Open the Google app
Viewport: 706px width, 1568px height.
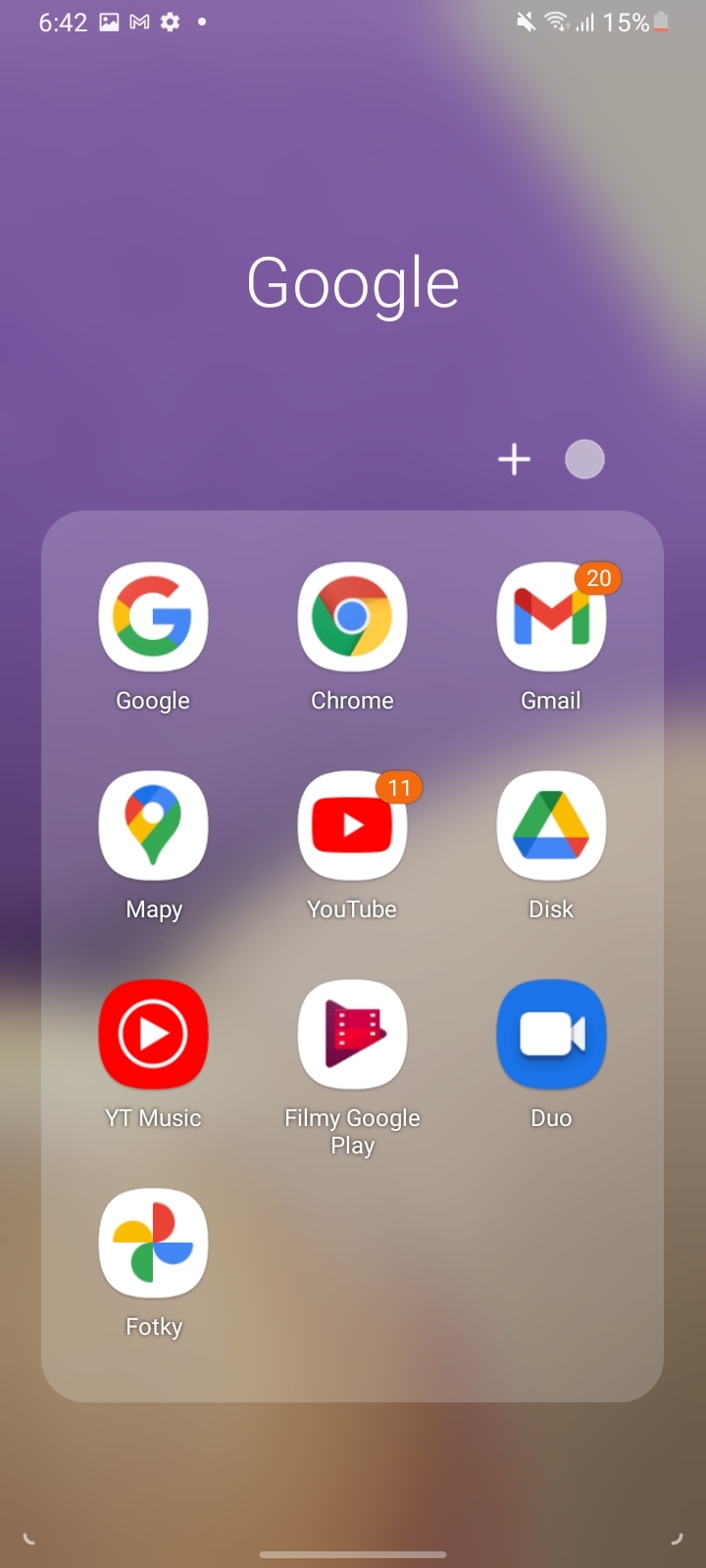pos(153,616)
